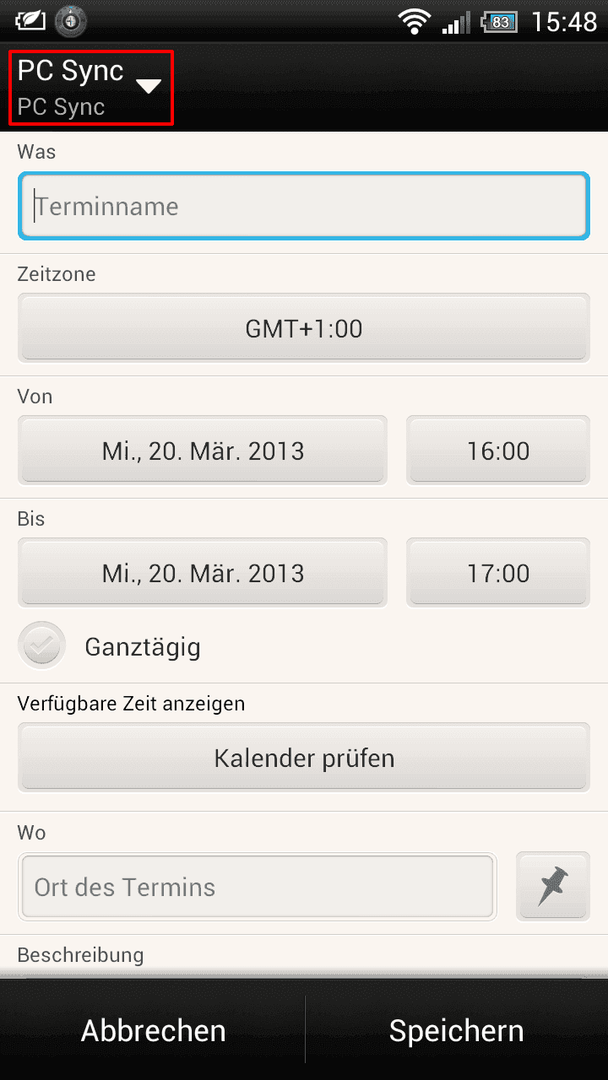Change the GMT+1:00 time zone
Screen dimensions: 608x1080
(304, 329)
